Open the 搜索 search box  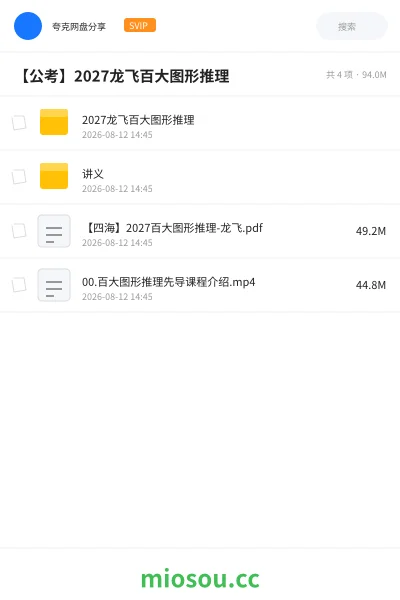352,26
